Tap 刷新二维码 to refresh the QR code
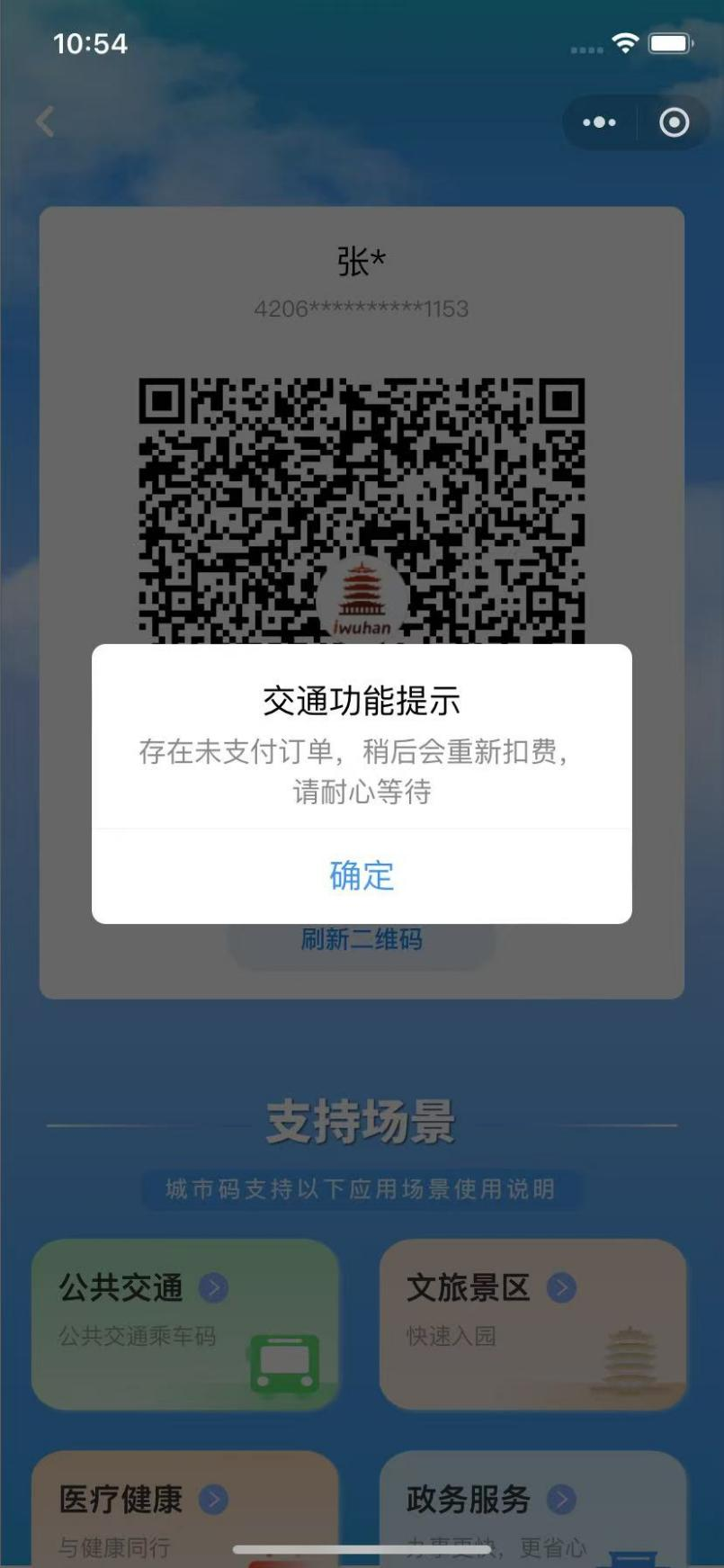This screenshot has height=1568, width=724. [362, 940]
